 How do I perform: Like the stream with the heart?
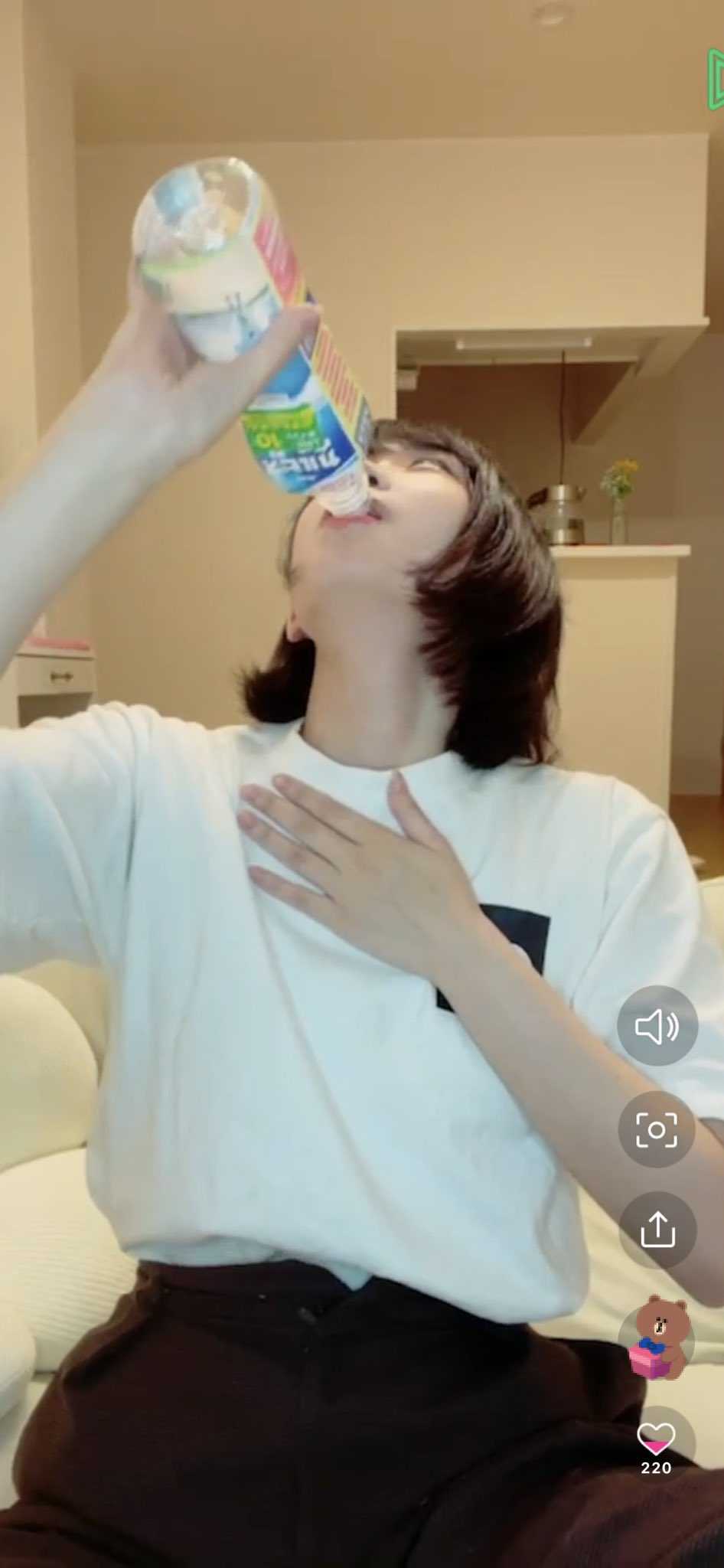point(656,1439)
